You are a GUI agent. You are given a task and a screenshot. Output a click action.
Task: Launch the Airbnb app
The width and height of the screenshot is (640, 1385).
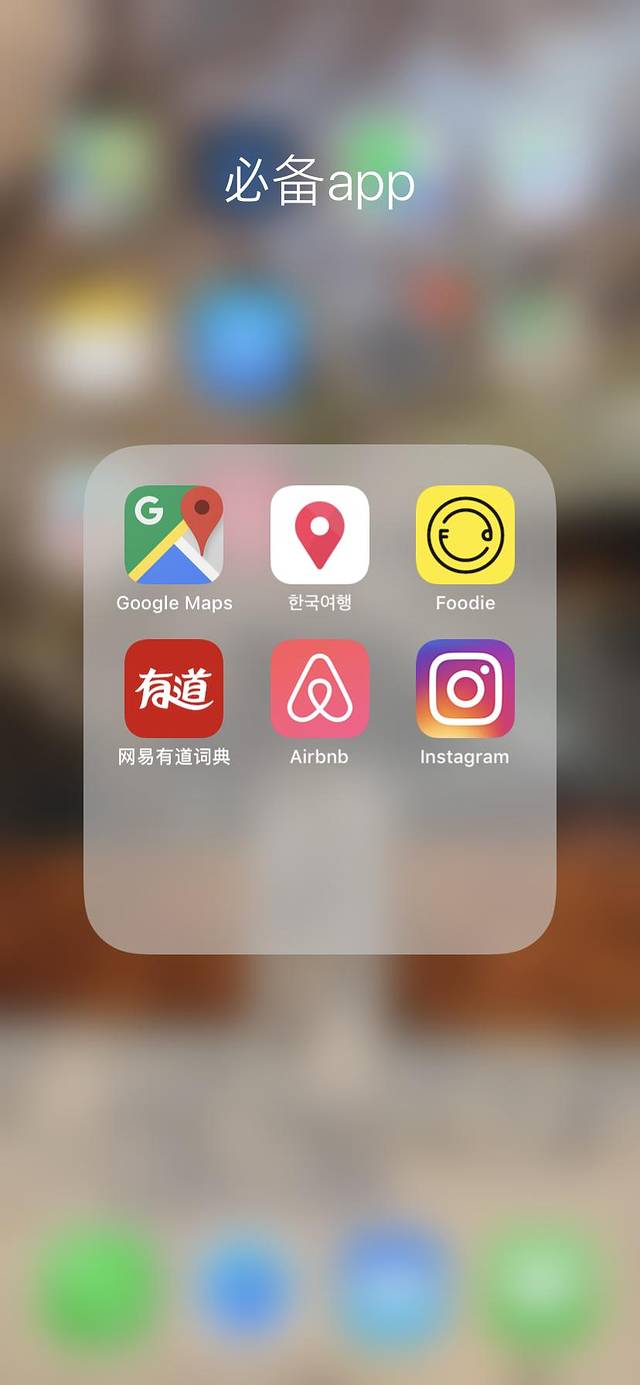pos(320,689)
